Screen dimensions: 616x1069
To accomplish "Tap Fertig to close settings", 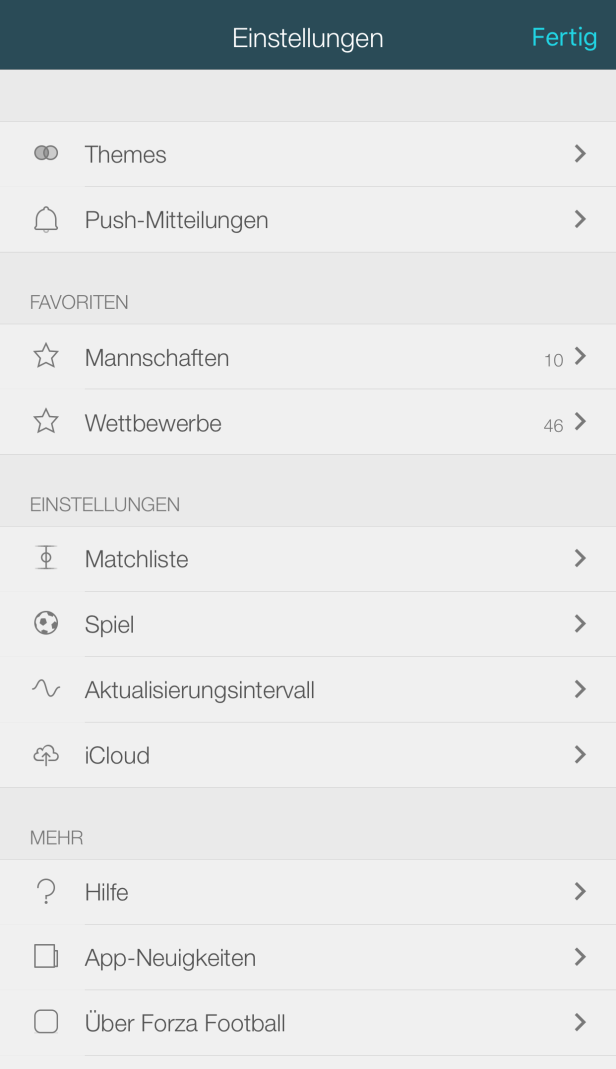I will click(x=564, y=38).
